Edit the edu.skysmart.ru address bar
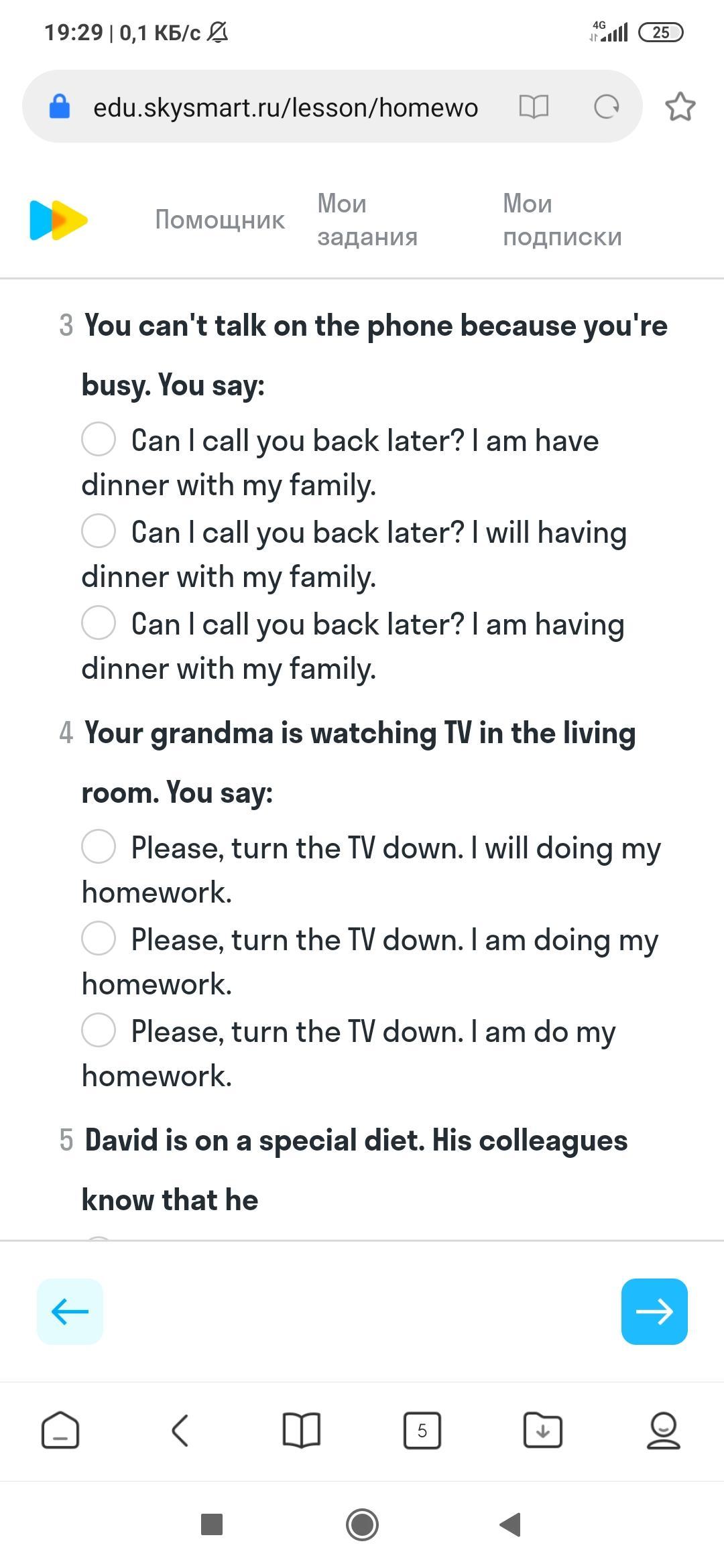724x1568 pixels. [285, 107]
